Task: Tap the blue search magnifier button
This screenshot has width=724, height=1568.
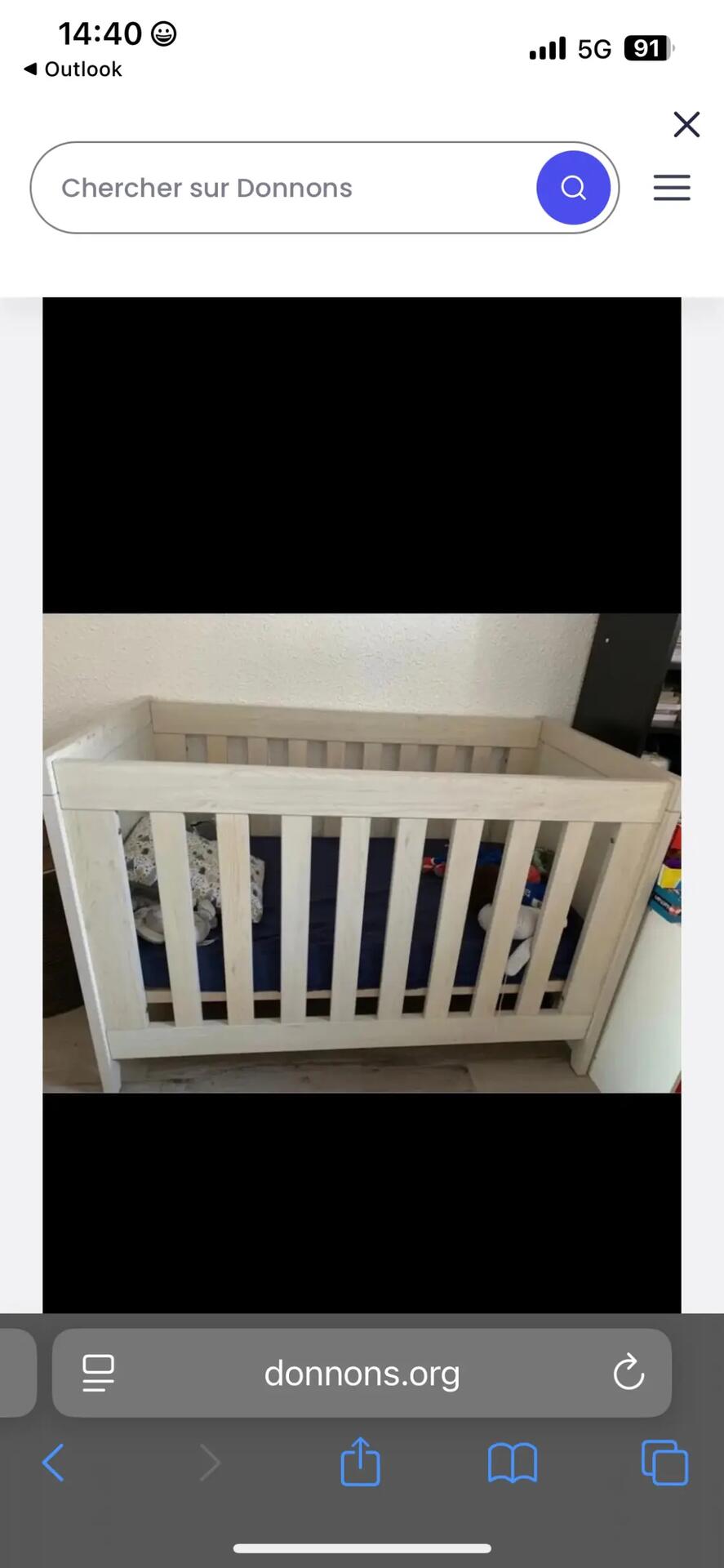Action: pos(573,188)
